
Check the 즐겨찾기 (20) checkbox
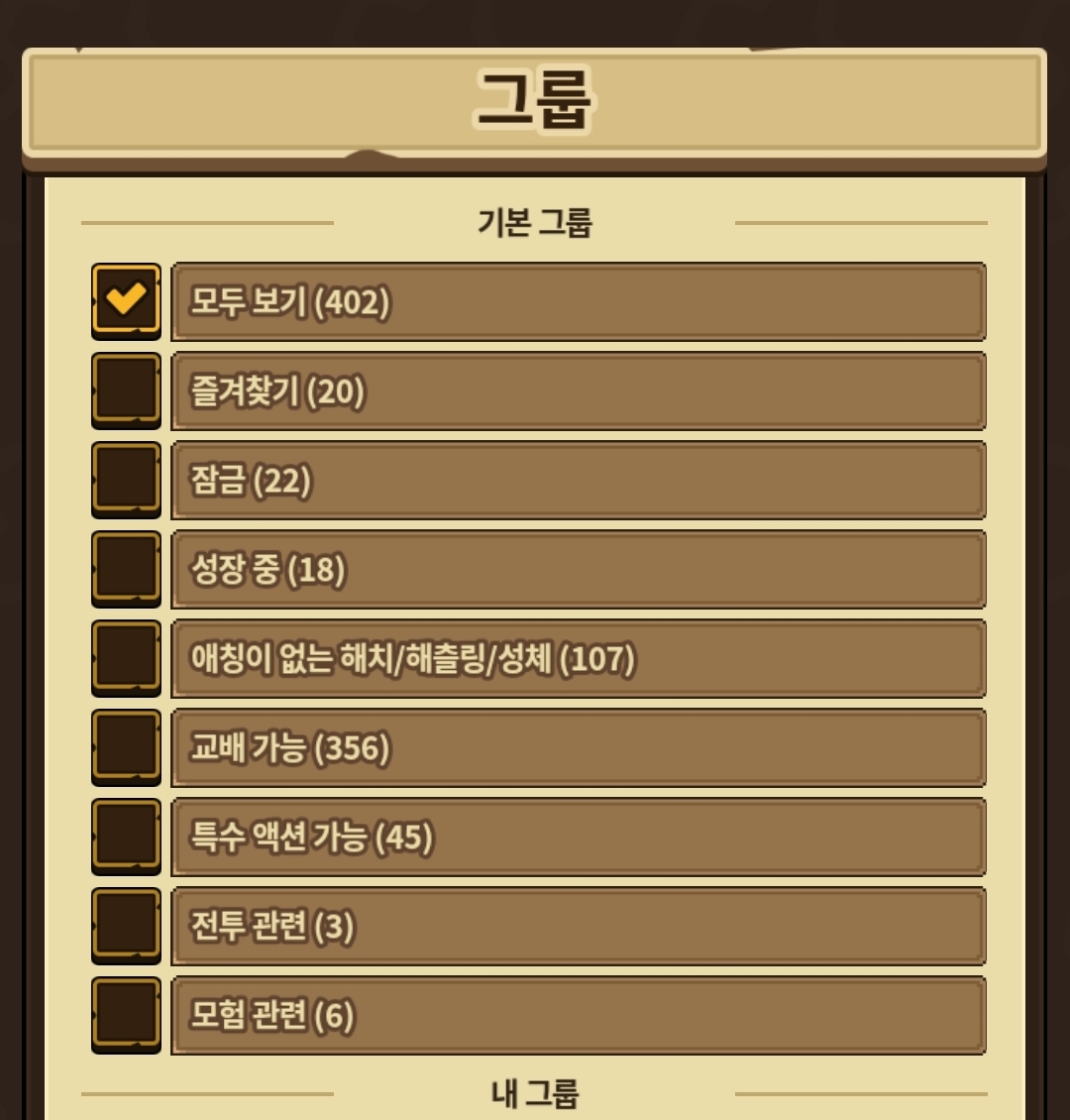pyautogui.click(x=126, y=390)
